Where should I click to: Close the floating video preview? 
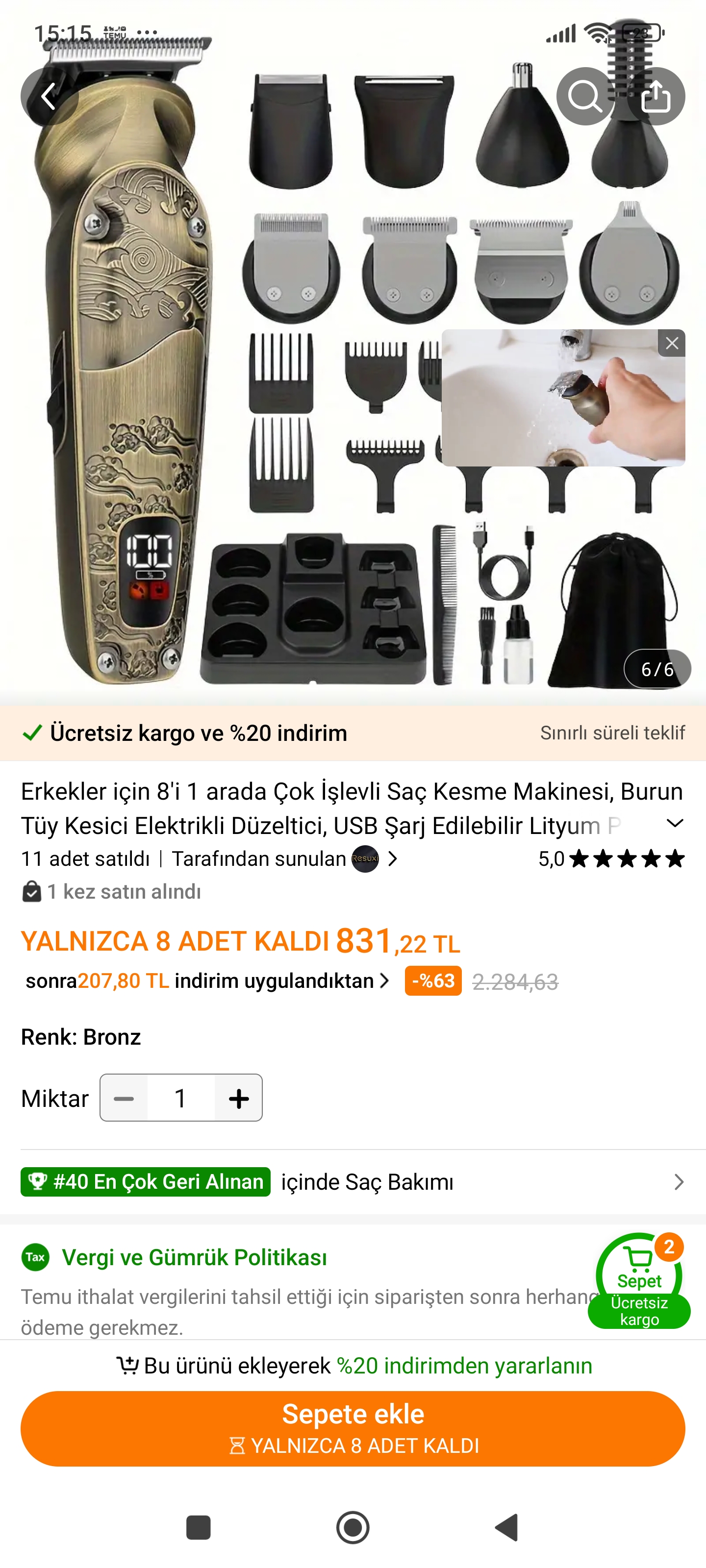[x=672, y=343]
